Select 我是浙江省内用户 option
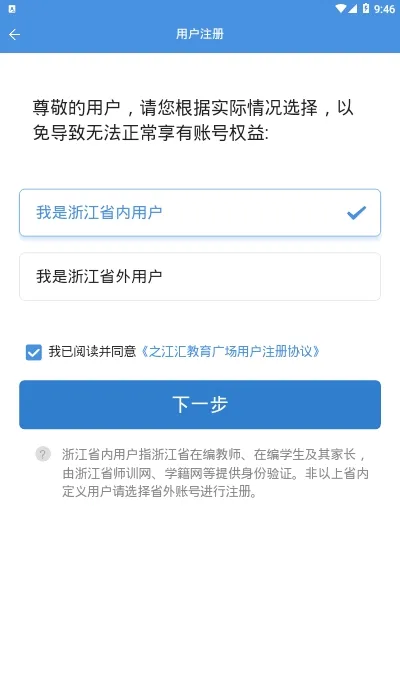Viewport: 400px width, 690px height. [x=200, y=213]
